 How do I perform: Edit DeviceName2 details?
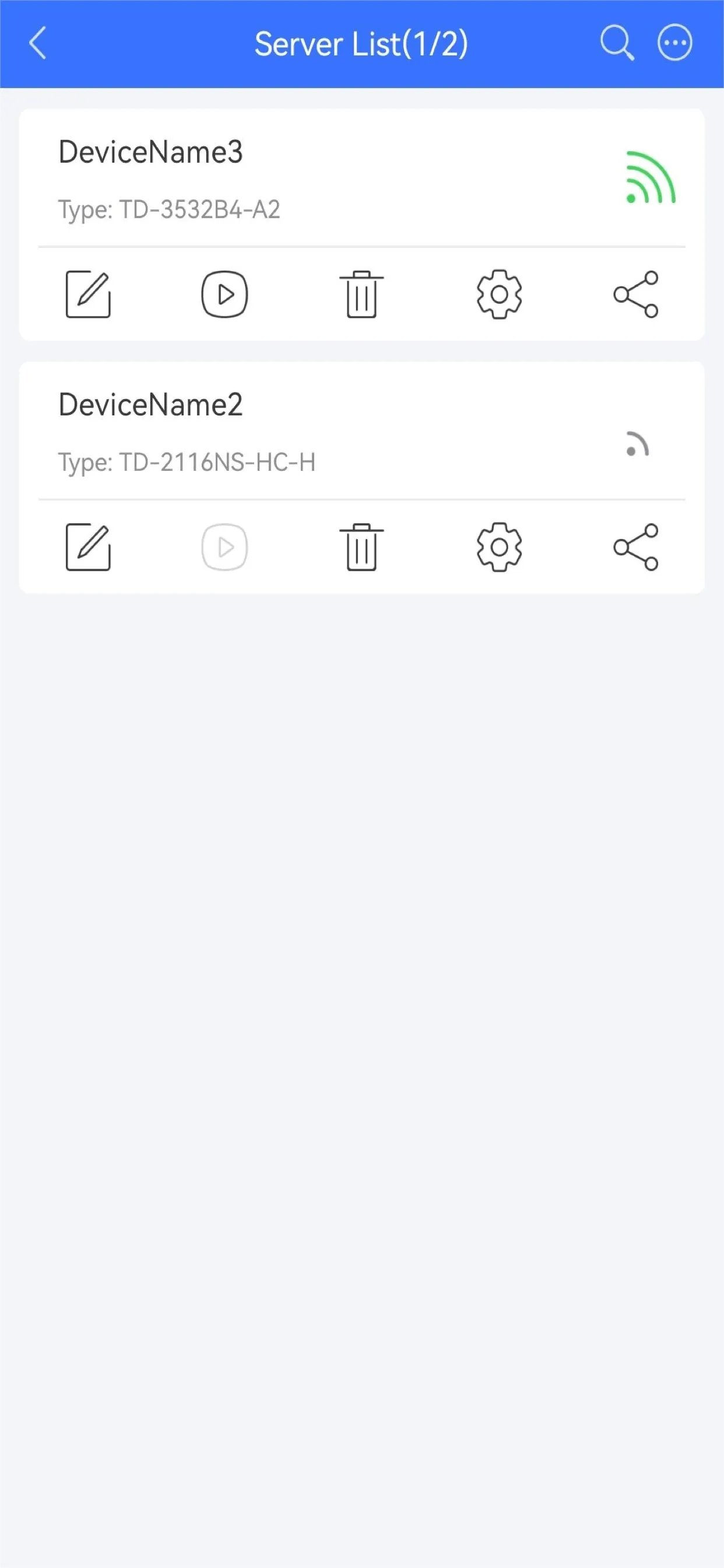coord(88,547)
